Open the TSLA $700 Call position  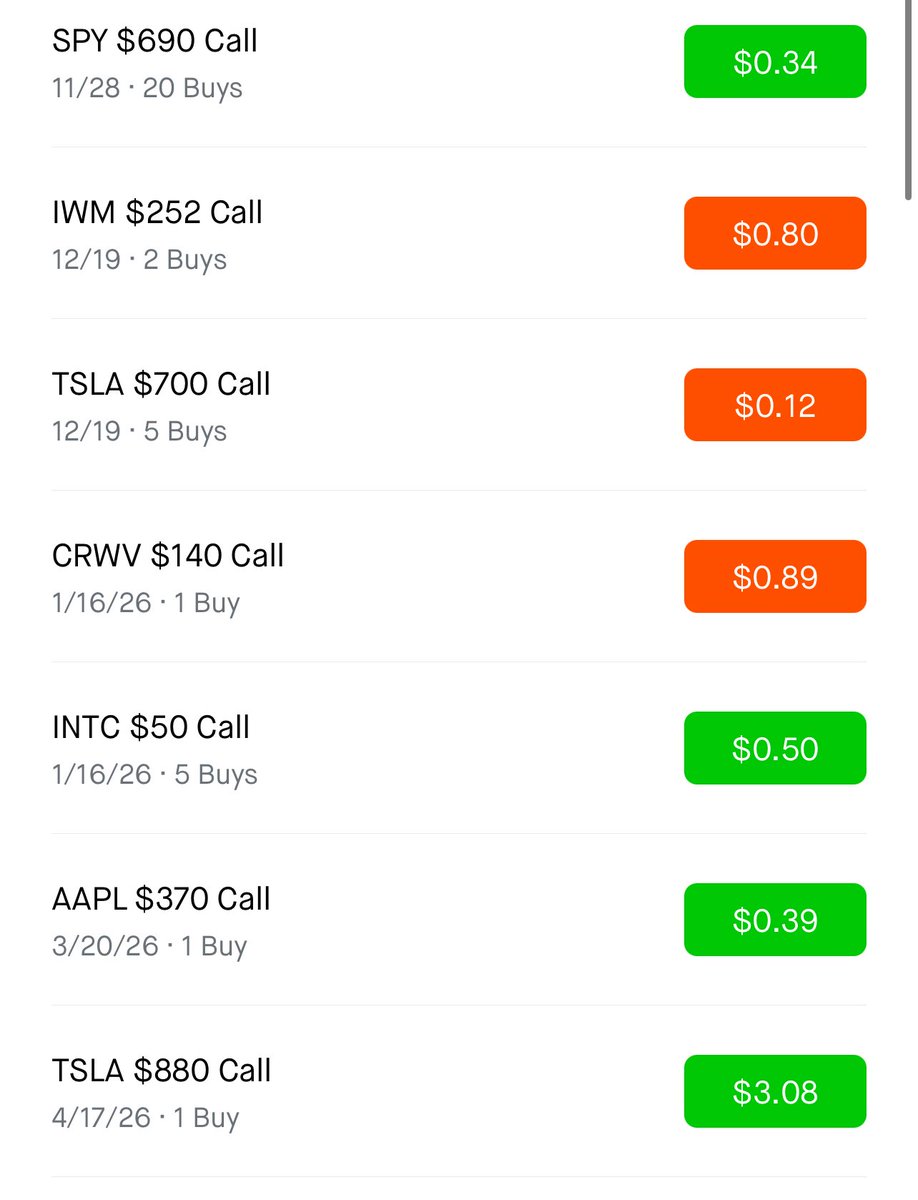coord(161,385)
